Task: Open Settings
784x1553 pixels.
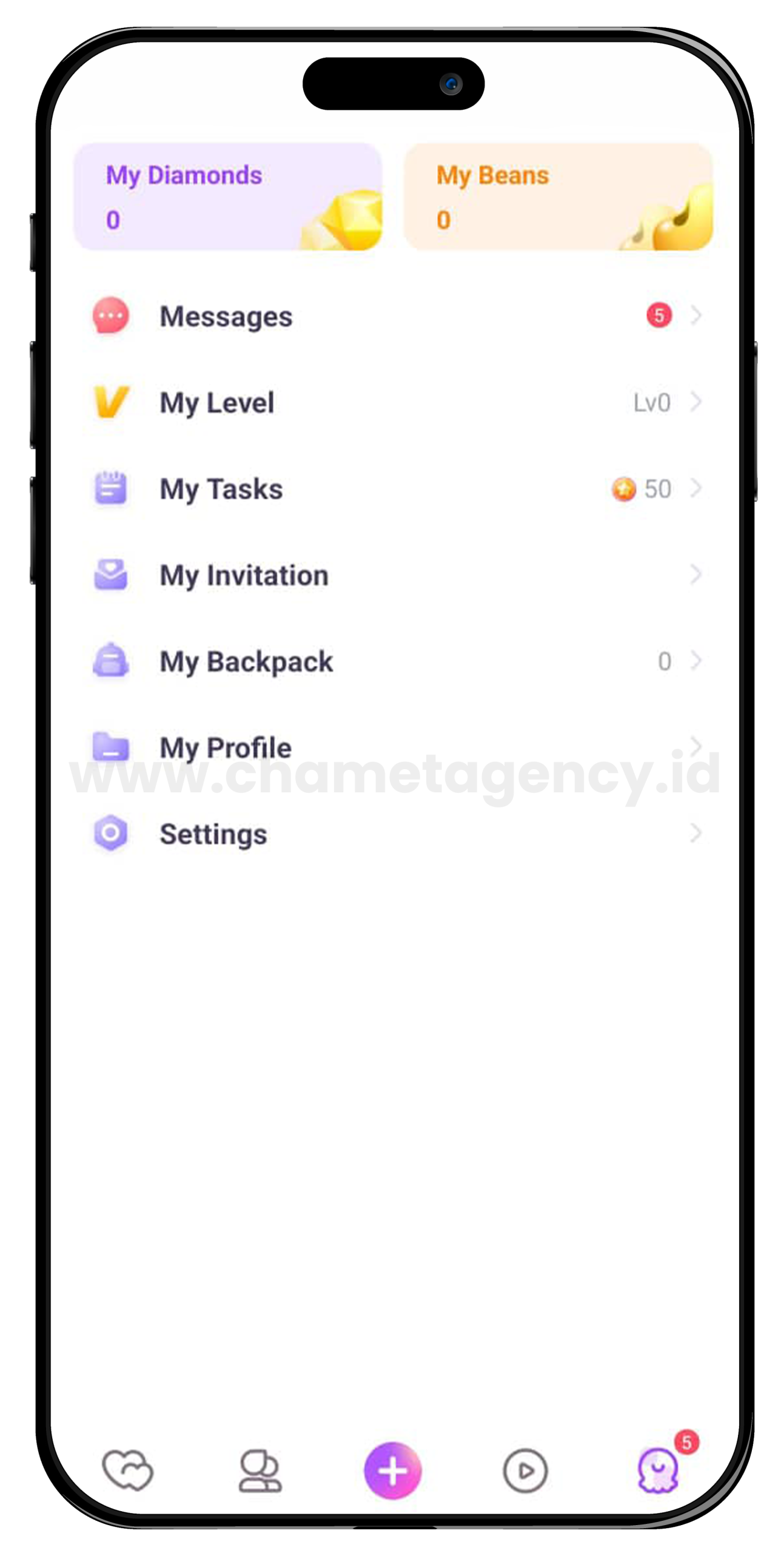Action: 394,834
